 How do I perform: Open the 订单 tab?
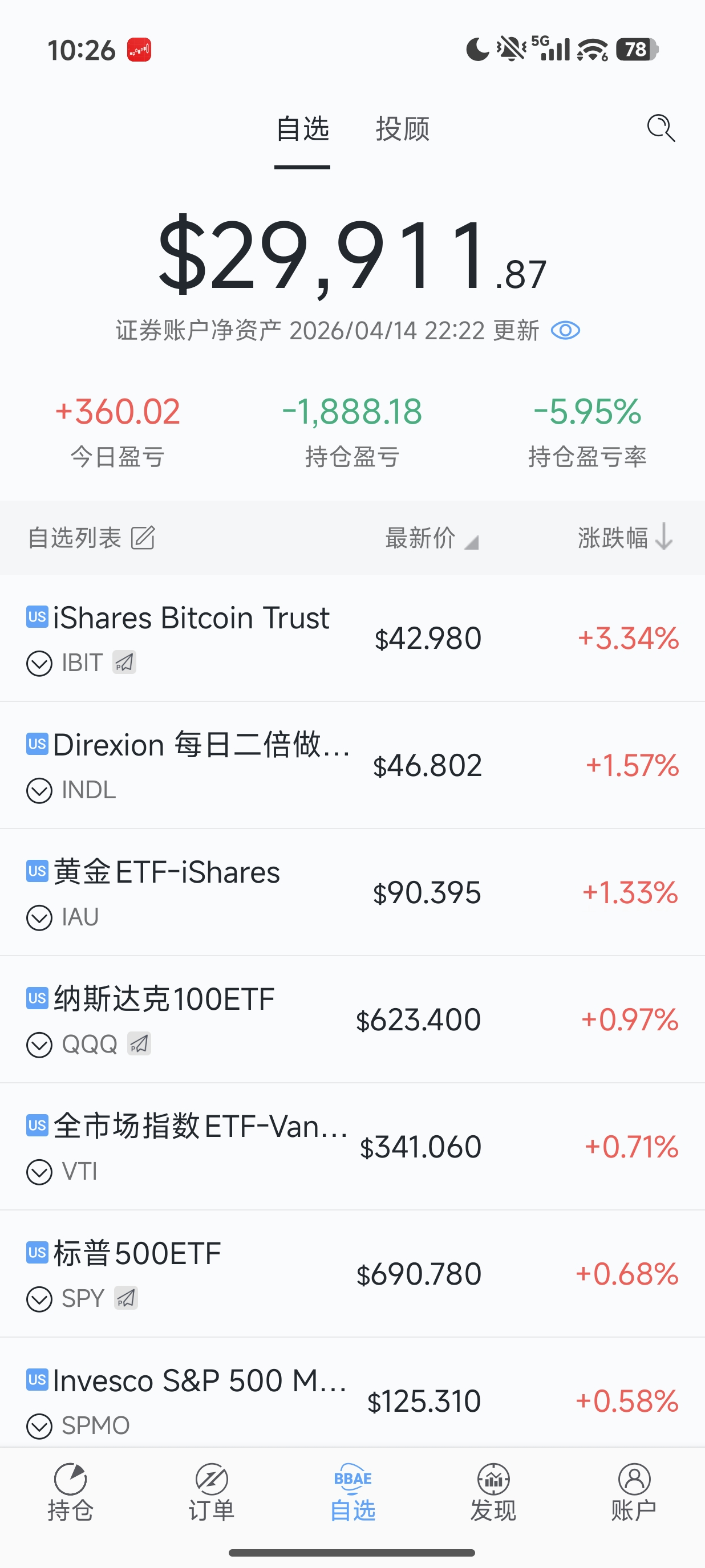pyautogui.click(x=211, y=1492)
